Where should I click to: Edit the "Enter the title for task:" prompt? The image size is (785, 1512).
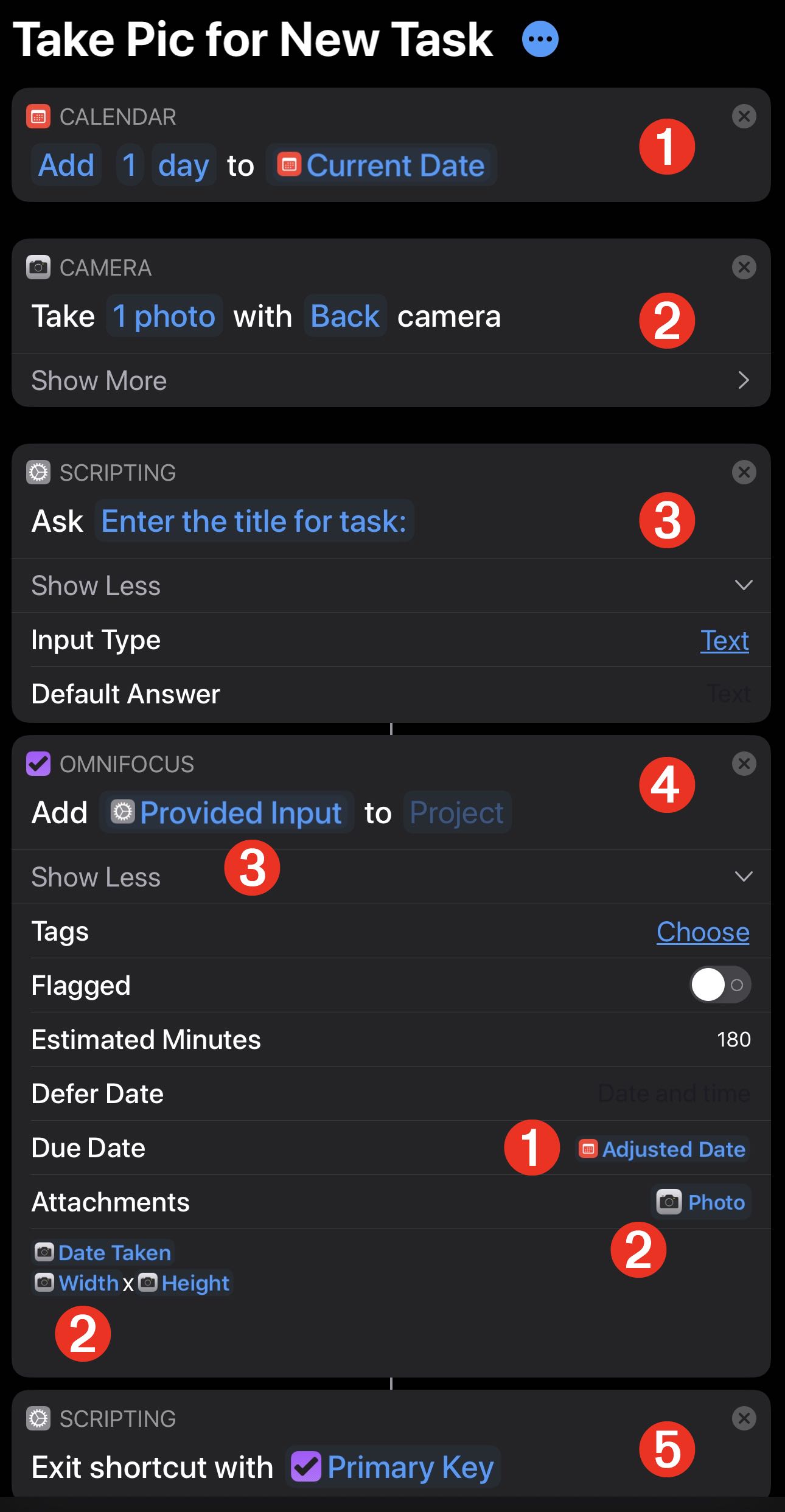(x=254, y=521)
